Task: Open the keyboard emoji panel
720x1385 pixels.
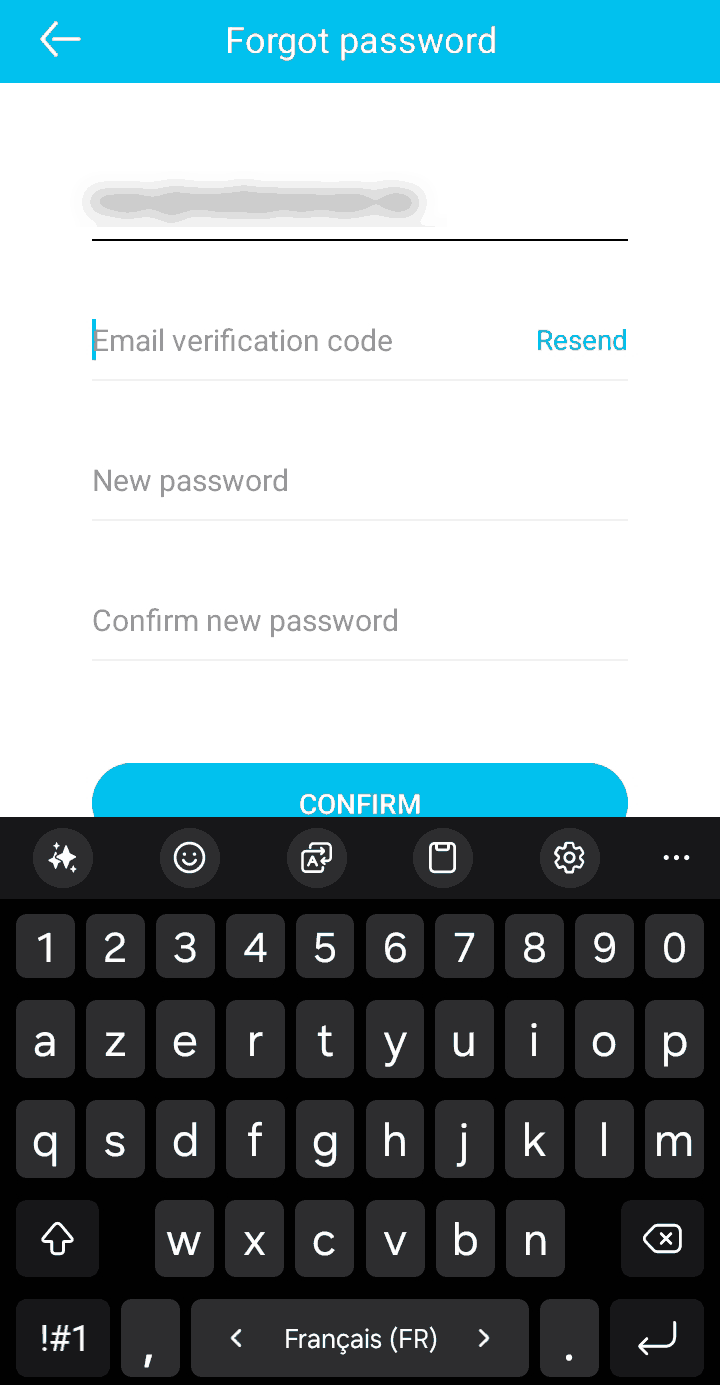Action: (x=189, y=857)
